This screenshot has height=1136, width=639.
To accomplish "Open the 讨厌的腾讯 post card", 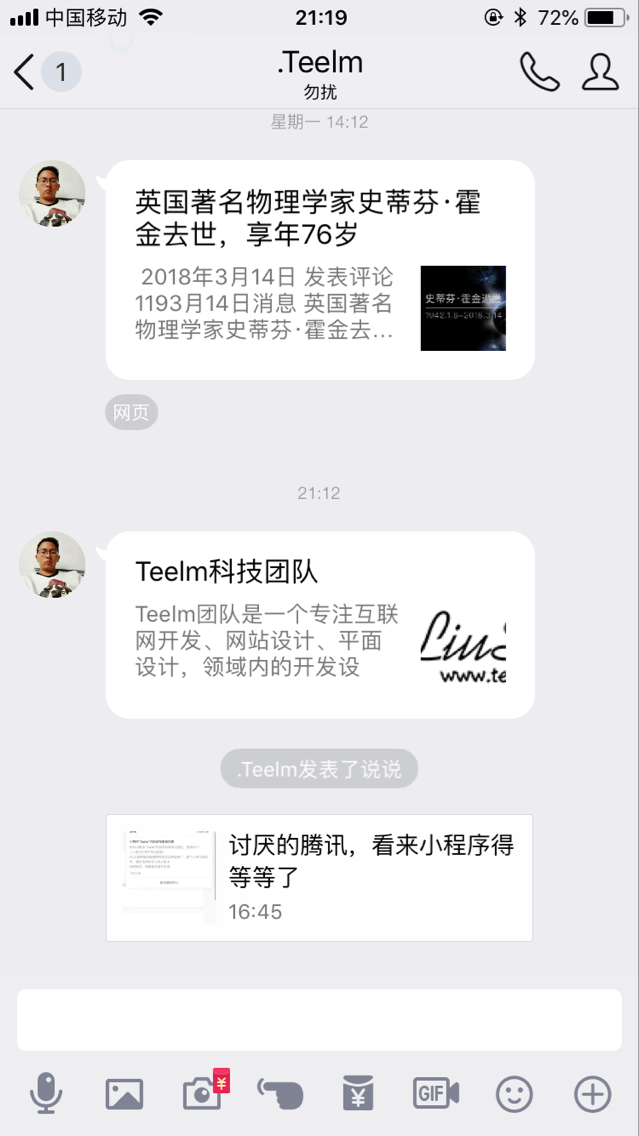I will coord(319,878).
